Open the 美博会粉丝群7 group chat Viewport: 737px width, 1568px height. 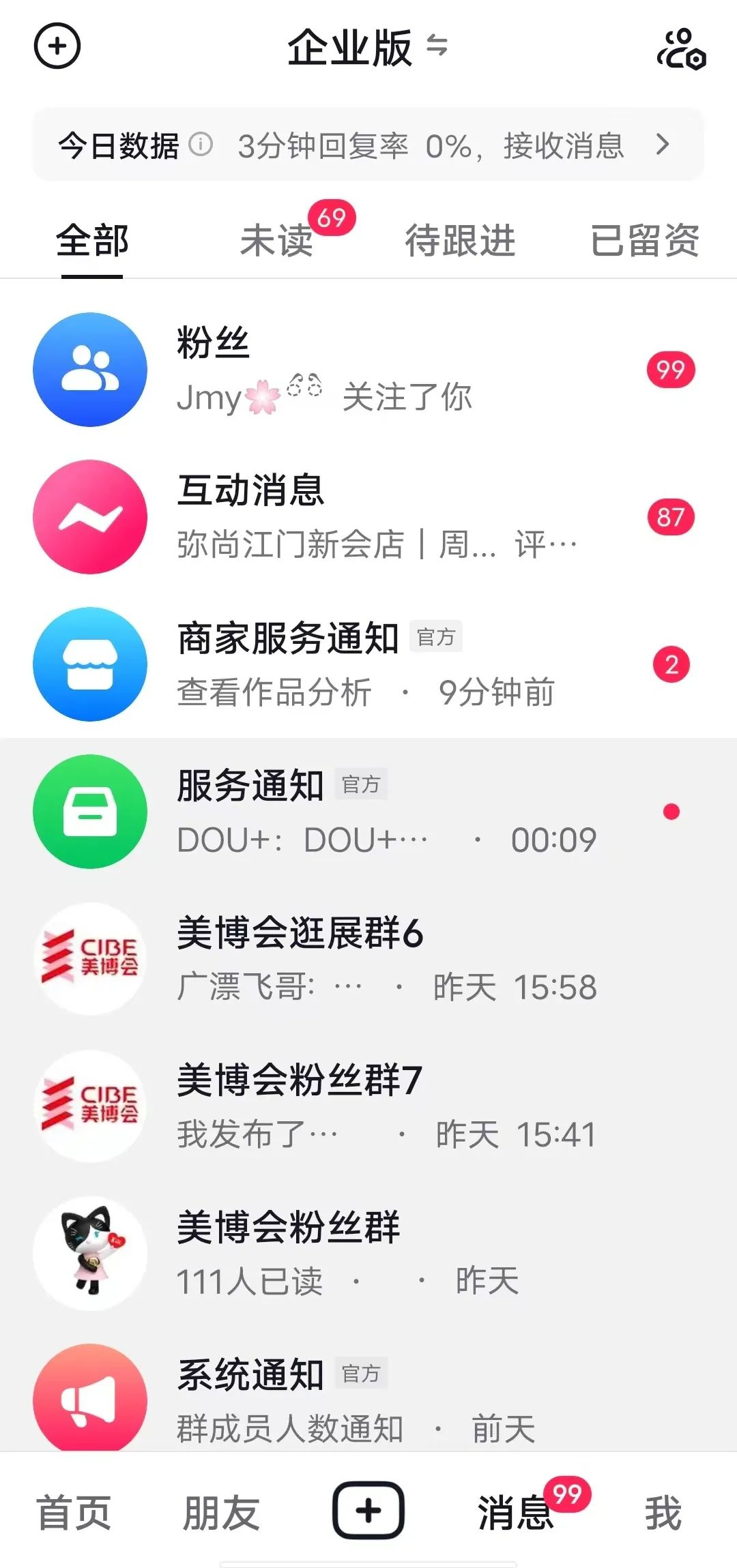369,1106
